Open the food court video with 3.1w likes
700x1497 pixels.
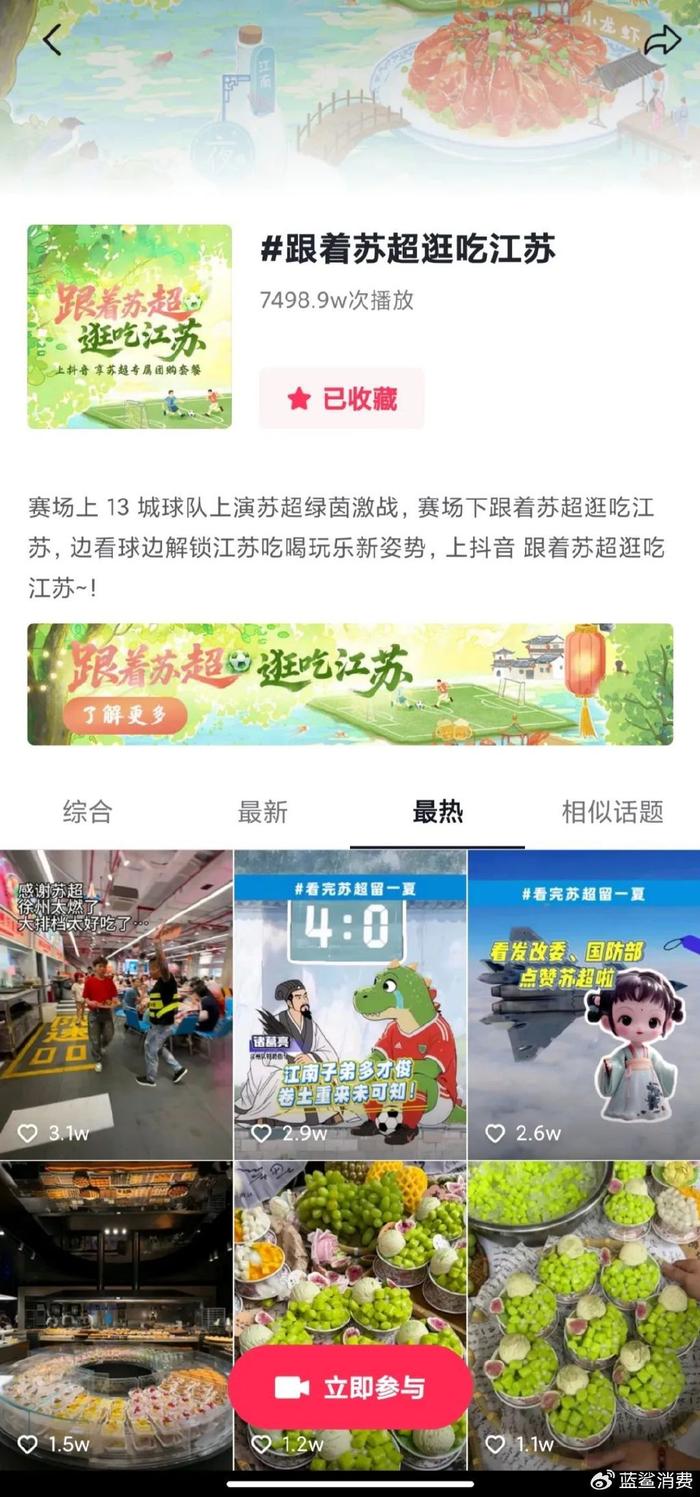[x=116, y=1004]
